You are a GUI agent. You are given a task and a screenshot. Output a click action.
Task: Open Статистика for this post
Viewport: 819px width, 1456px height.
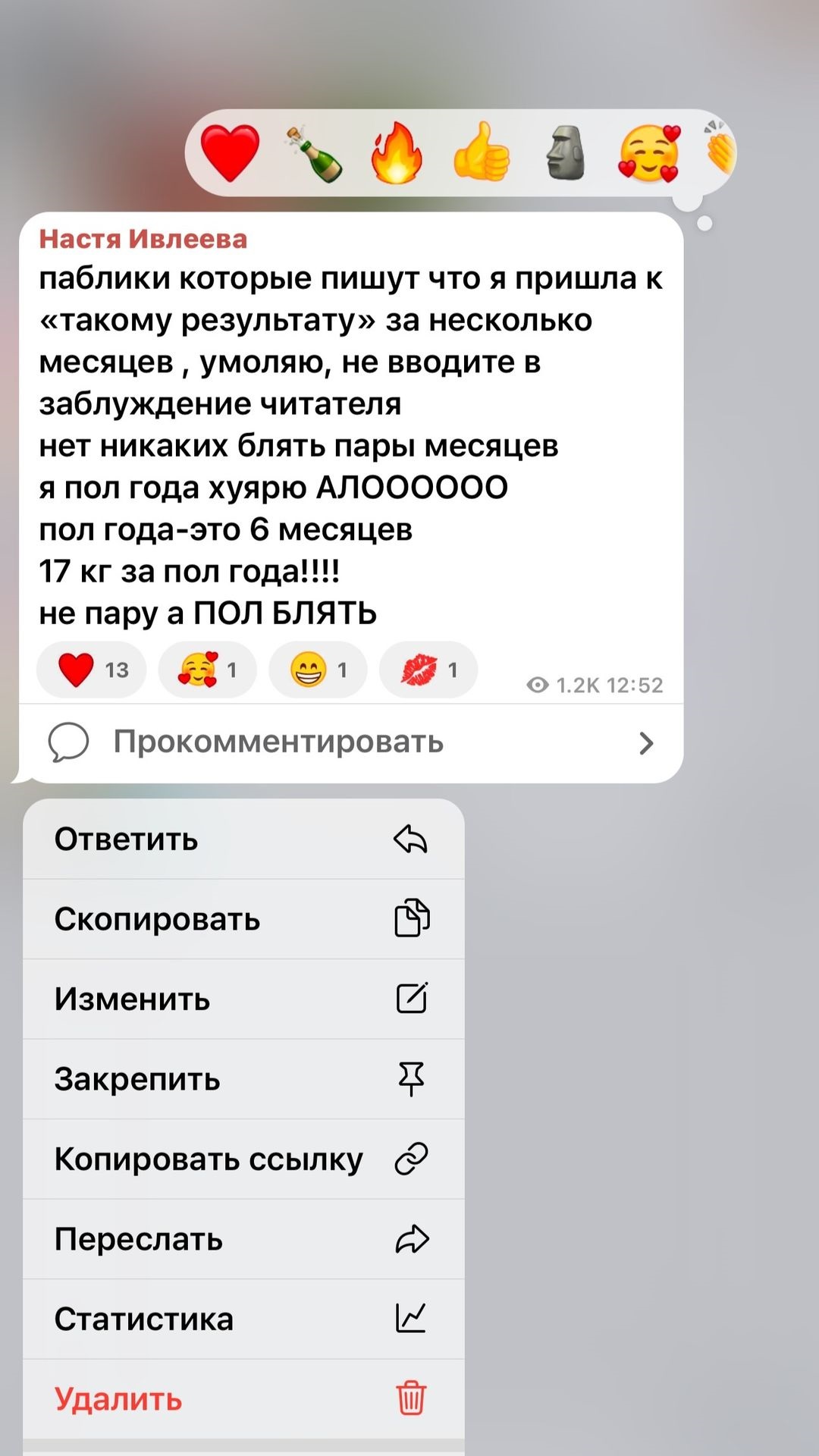[243, 1319]
